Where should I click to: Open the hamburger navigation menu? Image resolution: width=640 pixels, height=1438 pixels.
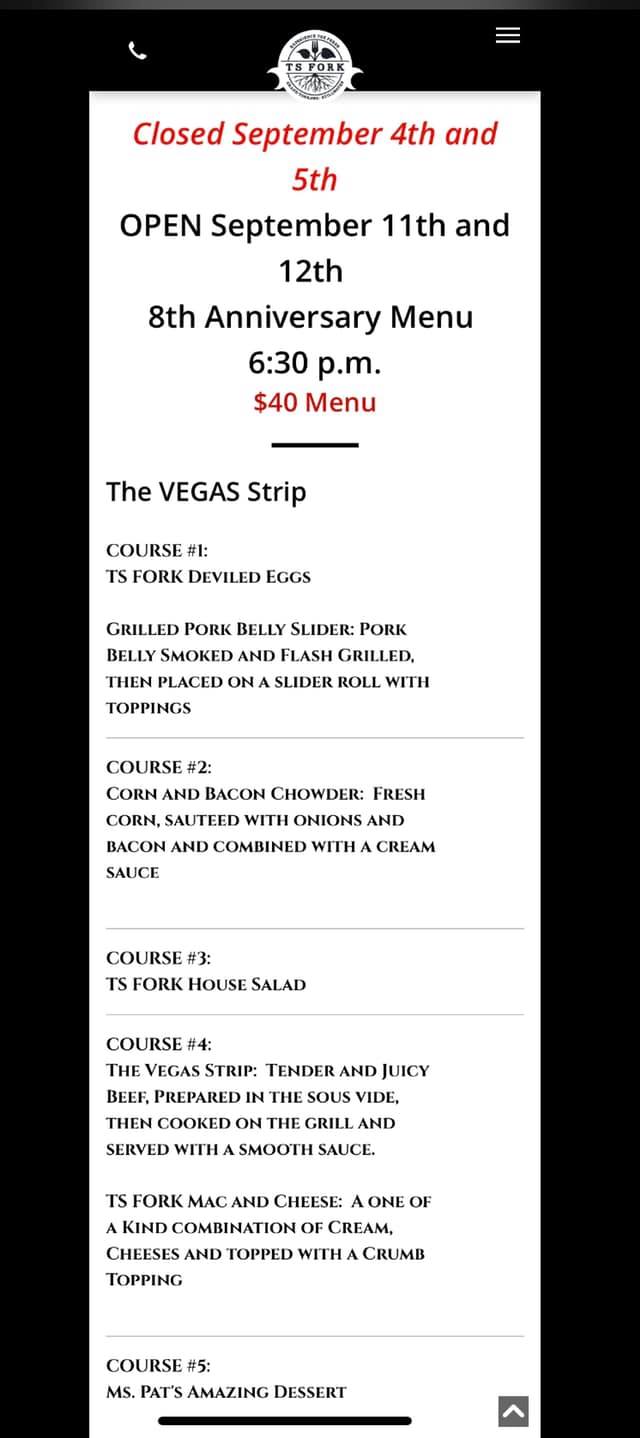508,36
